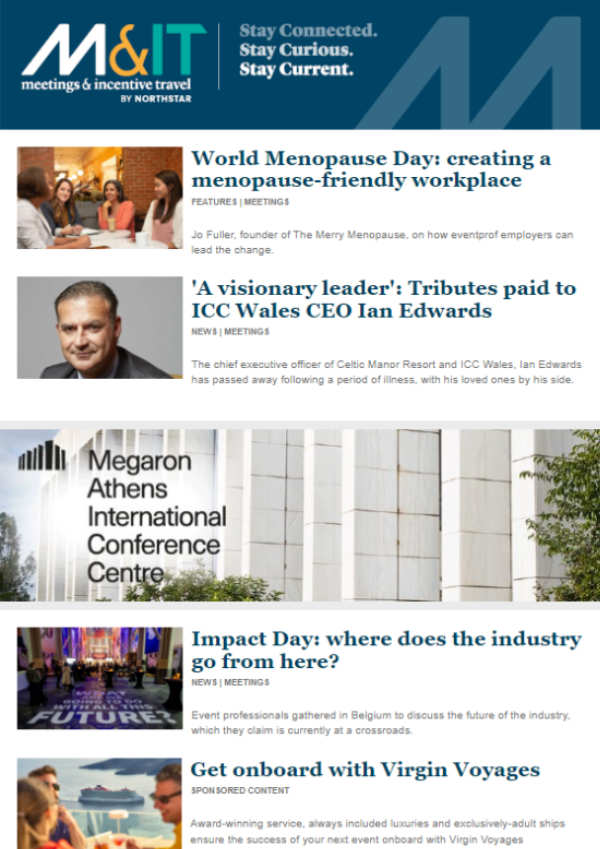
Task: Open the Impact Day article headline
Action: (x=385, y=650)
